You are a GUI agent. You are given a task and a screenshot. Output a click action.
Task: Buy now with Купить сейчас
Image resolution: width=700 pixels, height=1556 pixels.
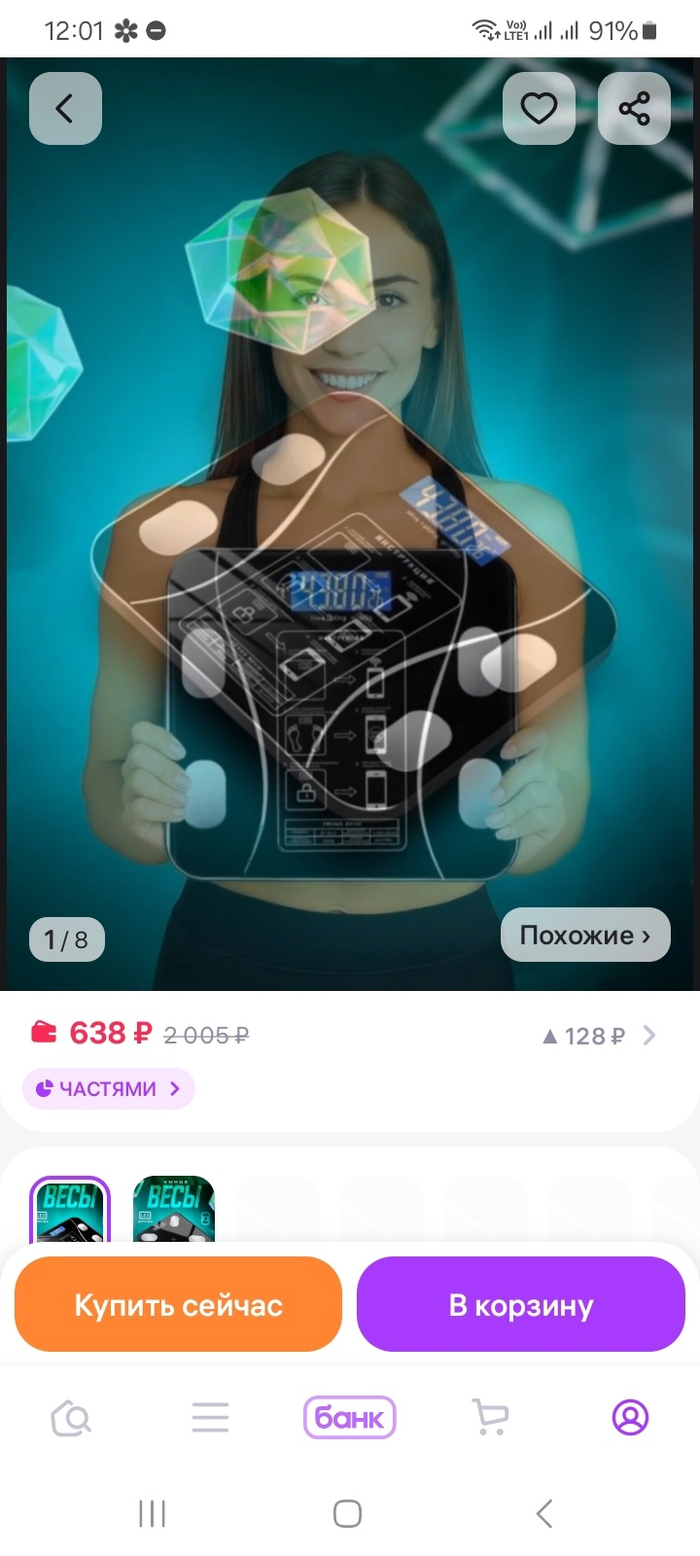pos(179,1305)
